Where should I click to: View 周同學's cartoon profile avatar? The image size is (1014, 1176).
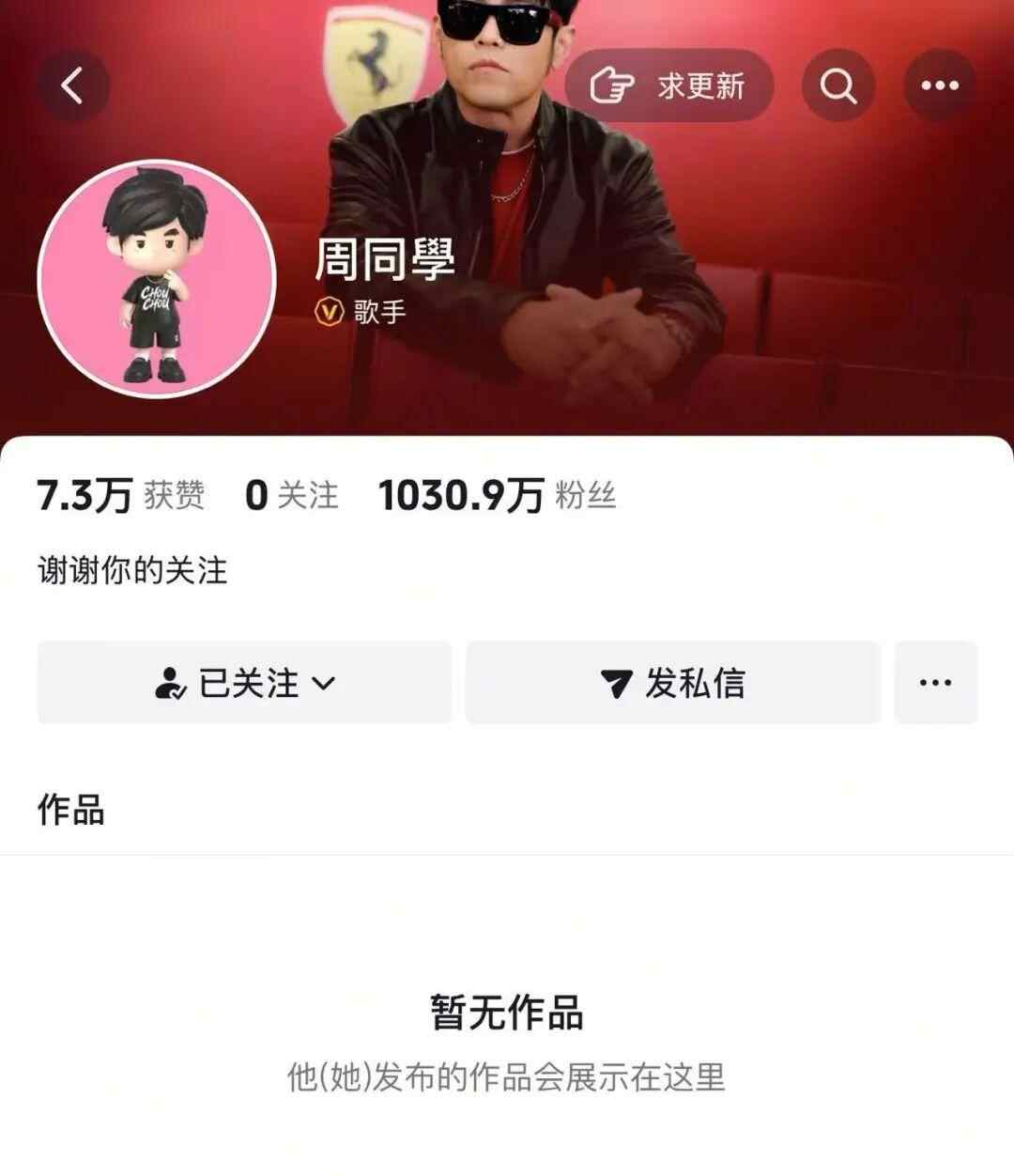[x=157, y=280]
